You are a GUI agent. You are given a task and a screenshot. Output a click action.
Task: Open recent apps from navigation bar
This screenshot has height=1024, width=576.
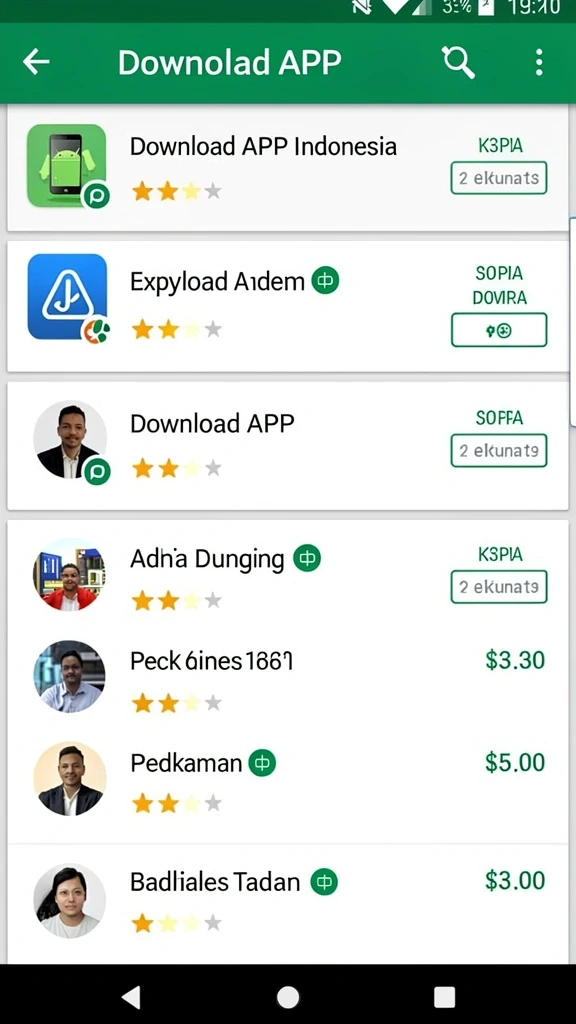[x=445, y=997]
